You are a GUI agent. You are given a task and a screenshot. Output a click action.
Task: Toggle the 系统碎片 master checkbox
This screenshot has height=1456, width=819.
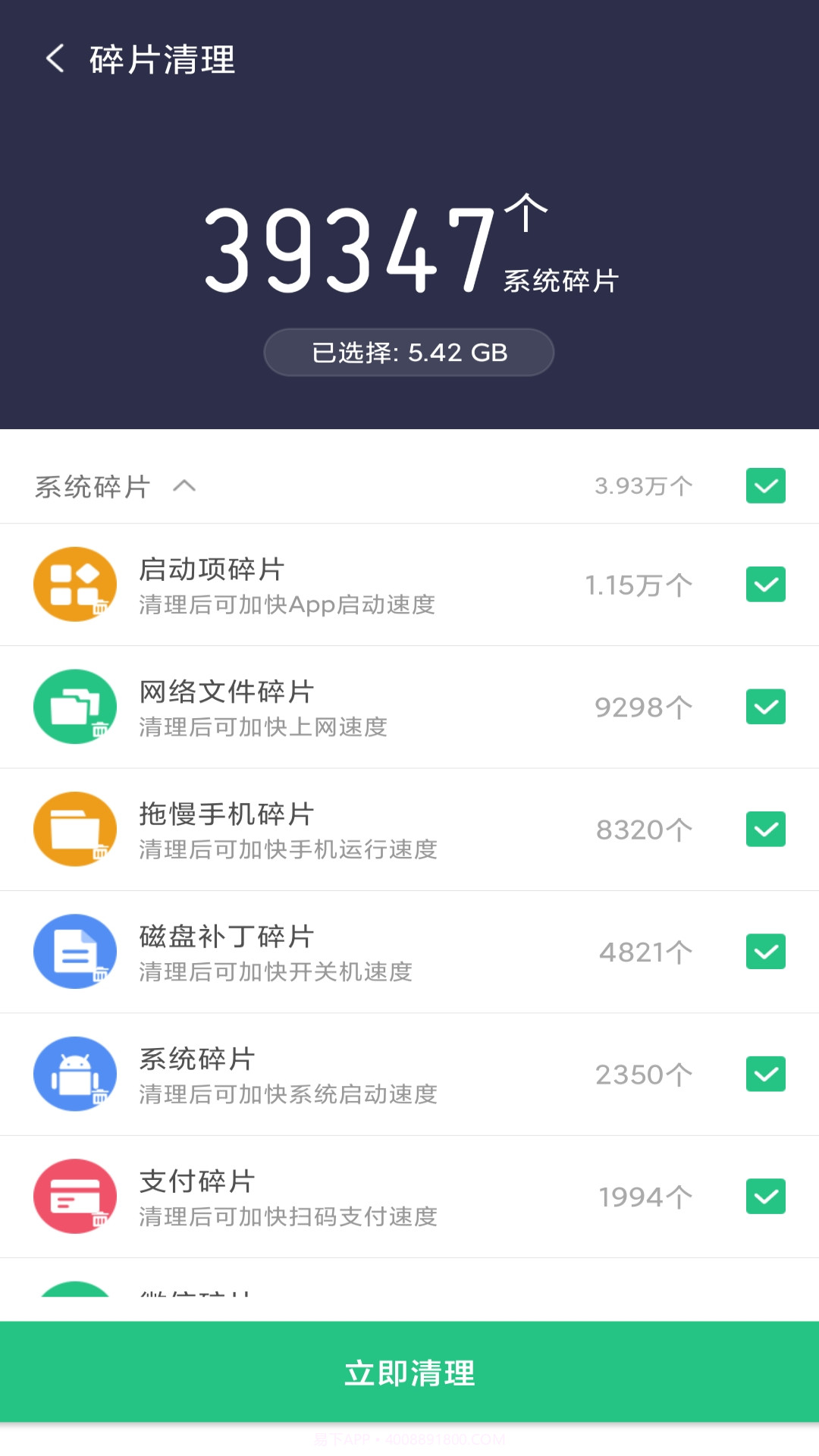click(765, 486)
